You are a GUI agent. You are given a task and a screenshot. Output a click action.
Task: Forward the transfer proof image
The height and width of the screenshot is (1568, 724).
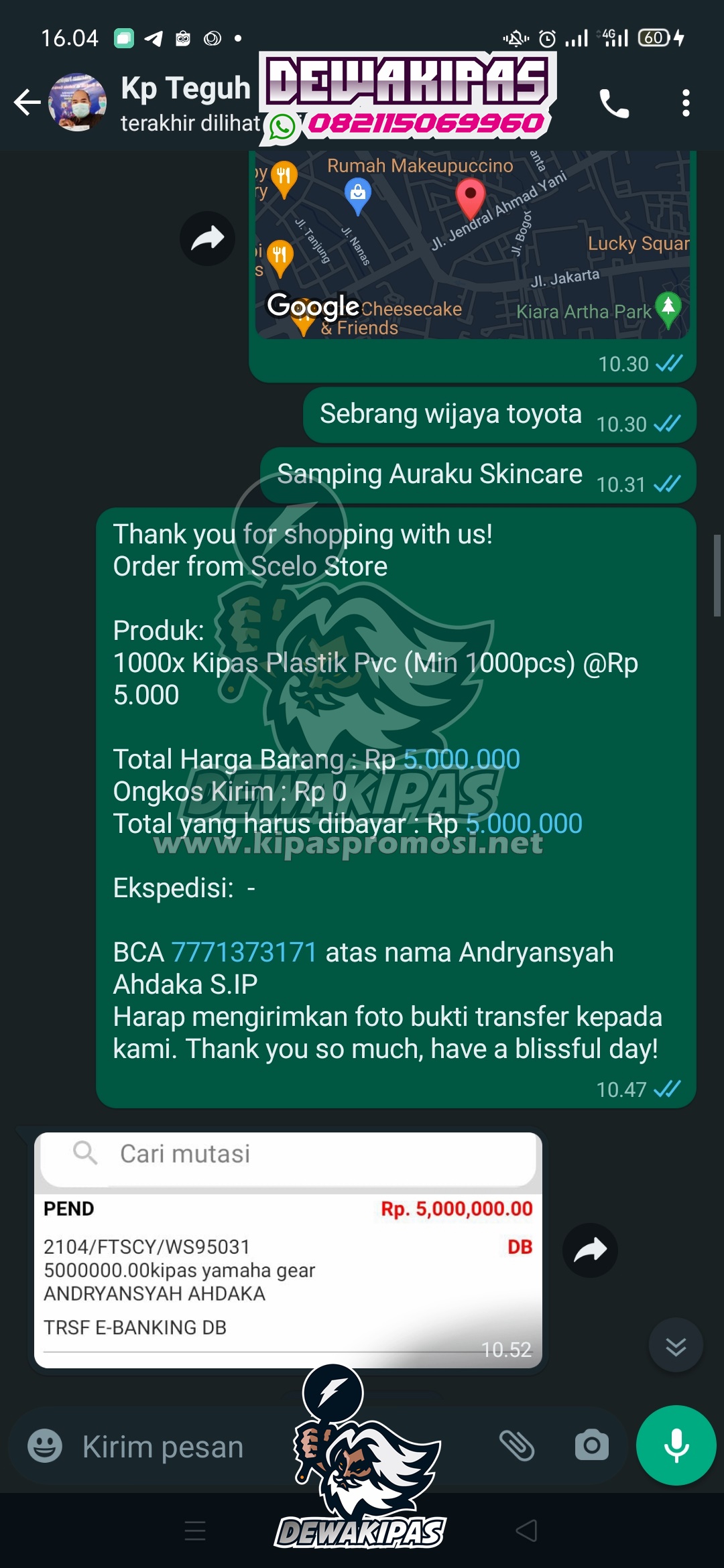(x=590, y=1250)
